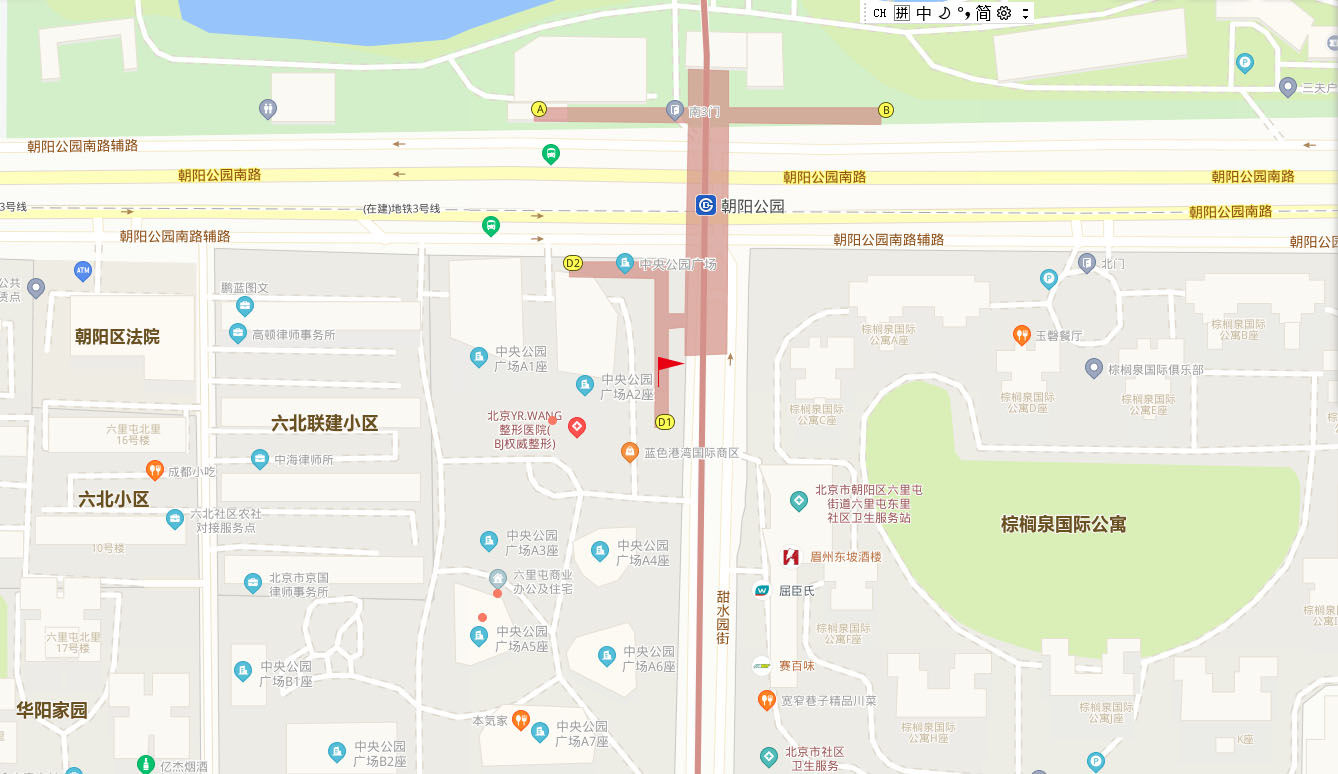1338x774 pixels.
Task: Tap the 朝阳公园 subway station icon
Action: tap(705, 206)
